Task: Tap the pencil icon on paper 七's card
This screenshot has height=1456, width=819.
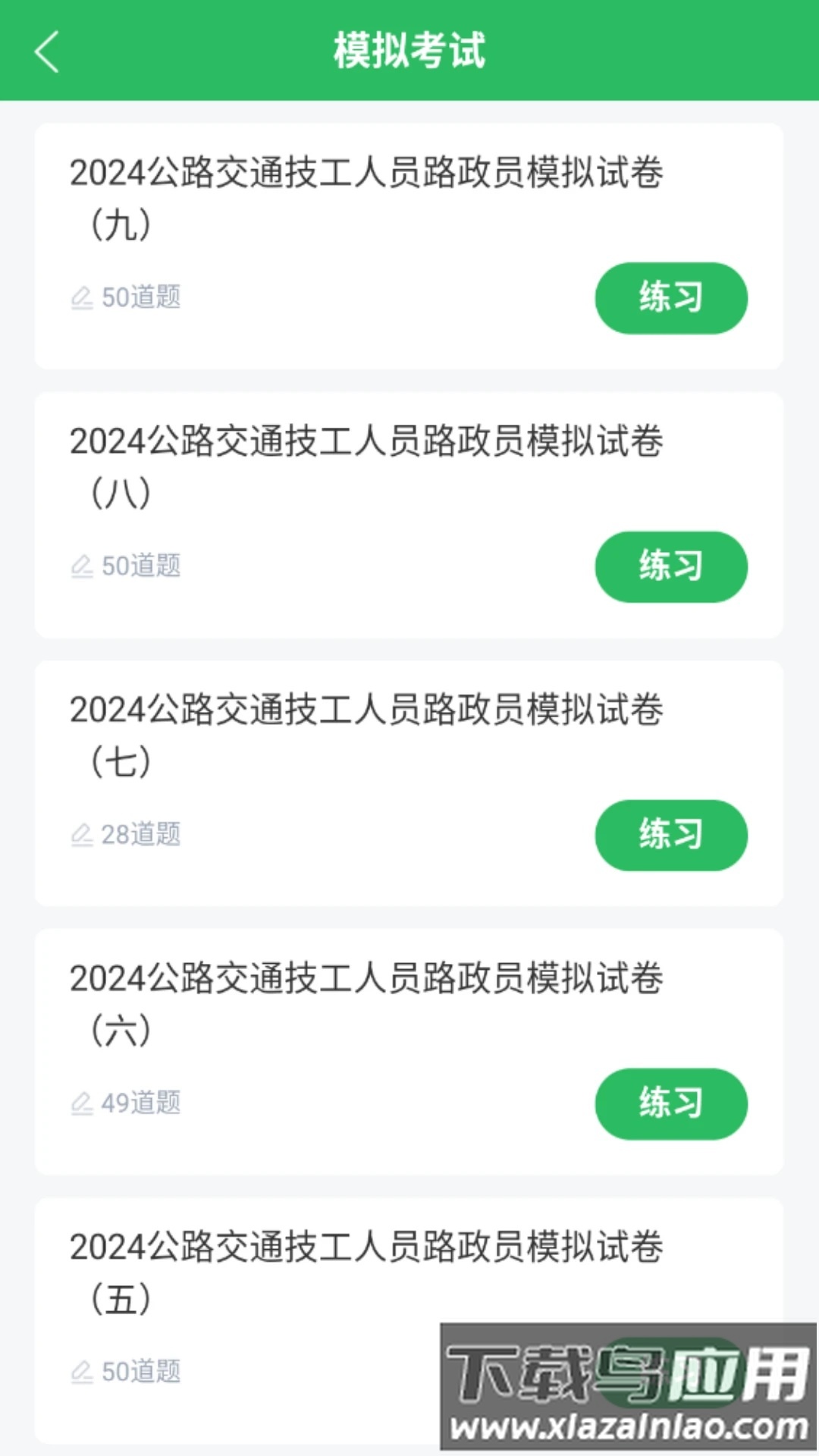Action: click(x=83, y=835)
